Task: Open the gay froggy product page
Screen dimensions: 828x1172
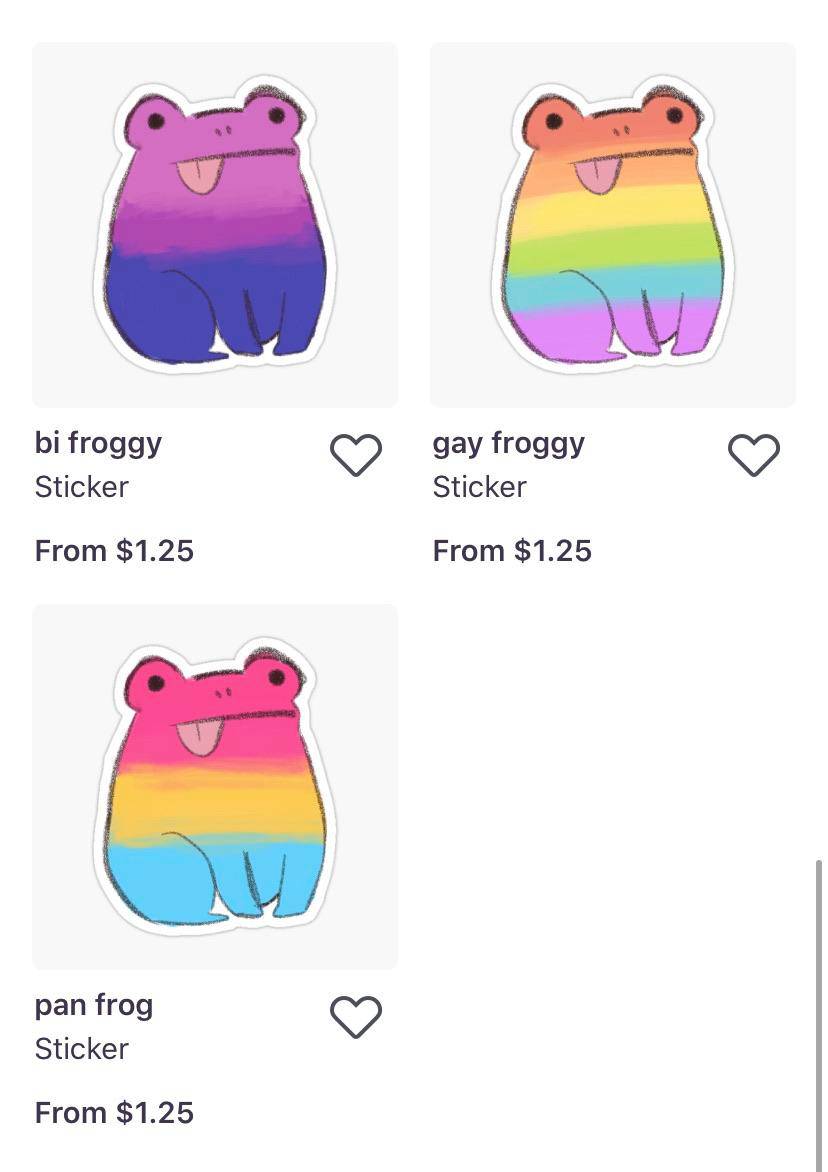Action: 509,442
